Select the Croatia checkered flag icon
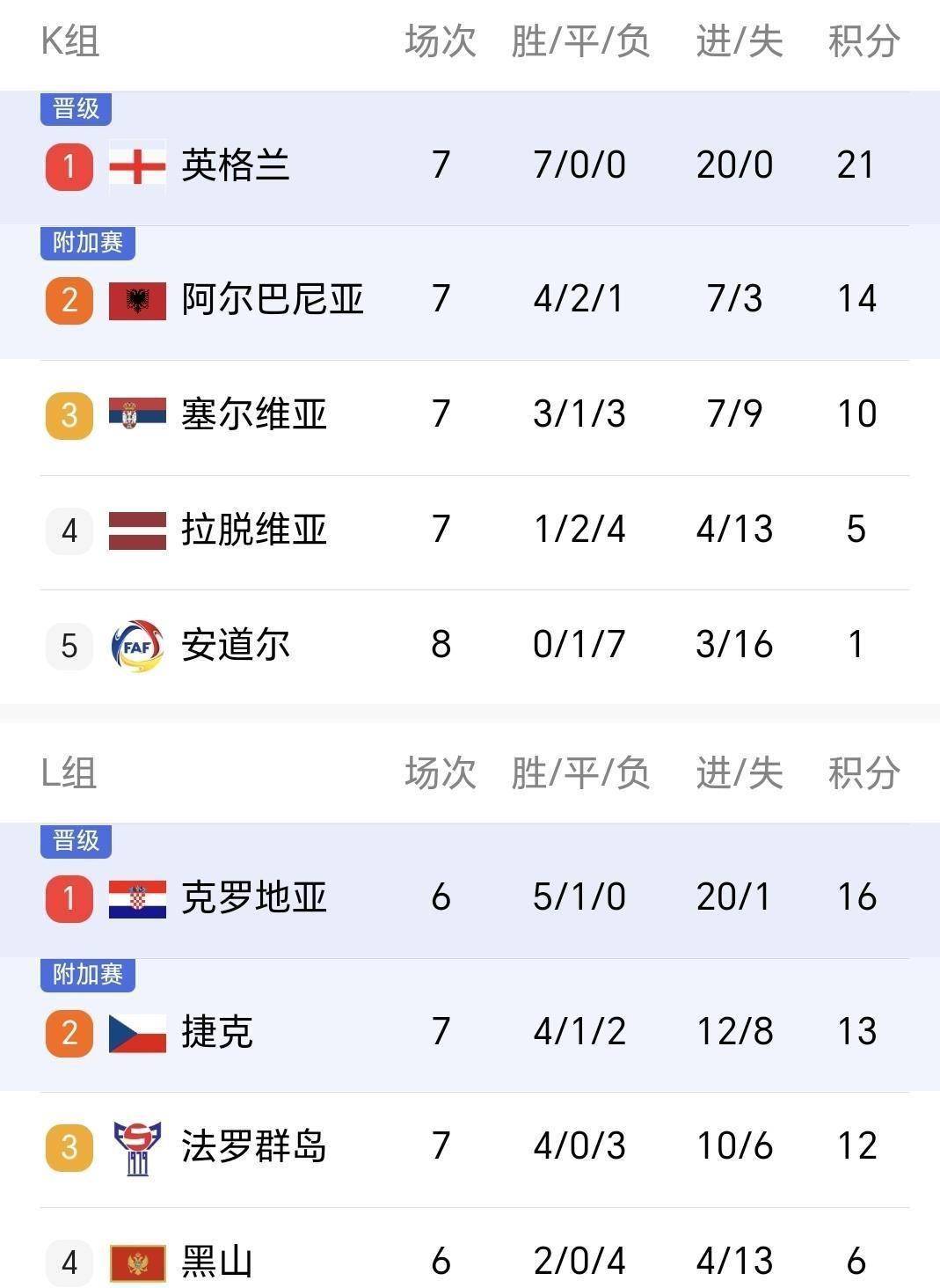Viewport: 940px width, 1288px height. 137,897
